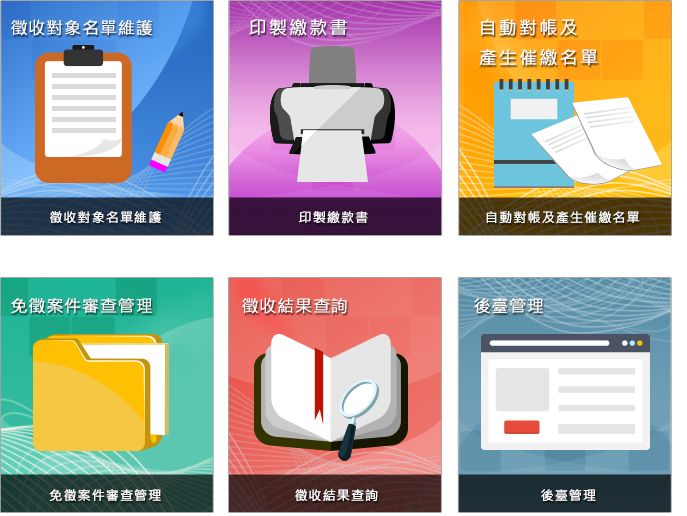Open 自動對帳及產生催繳名單 tile

coord(564,118)
